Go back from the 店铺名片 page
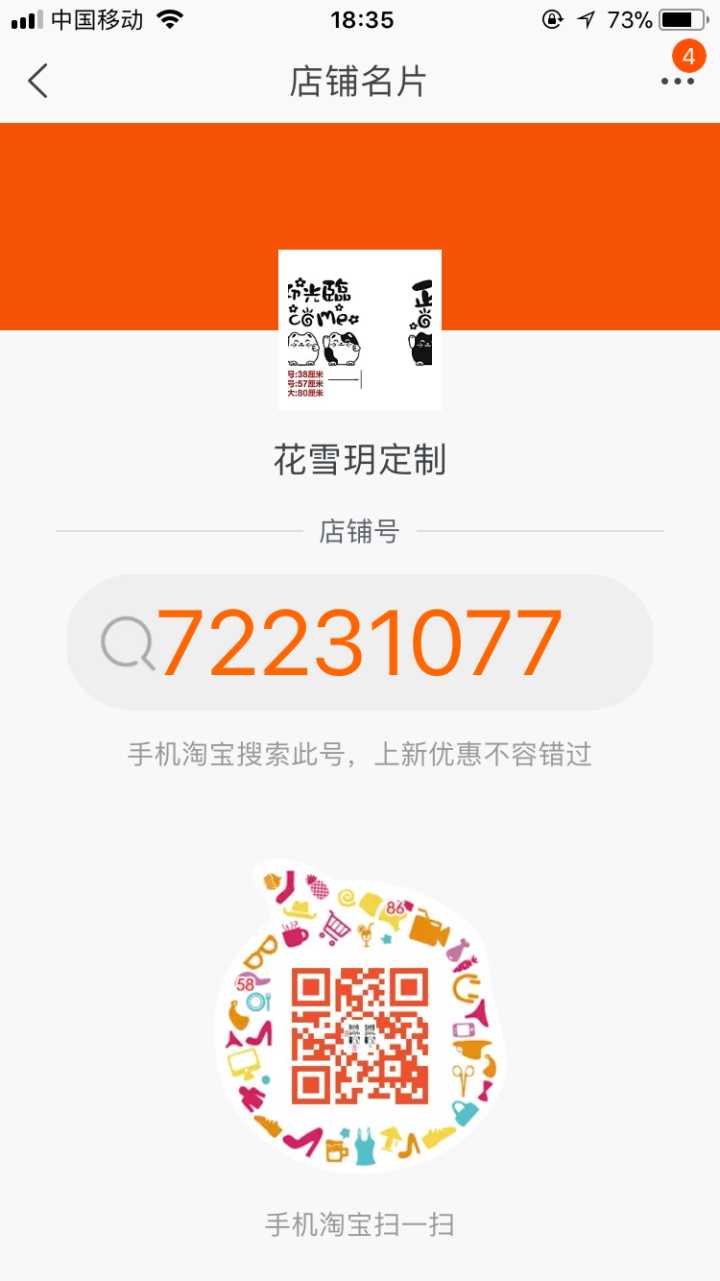The image size is (720, 1281). [38, 81]
